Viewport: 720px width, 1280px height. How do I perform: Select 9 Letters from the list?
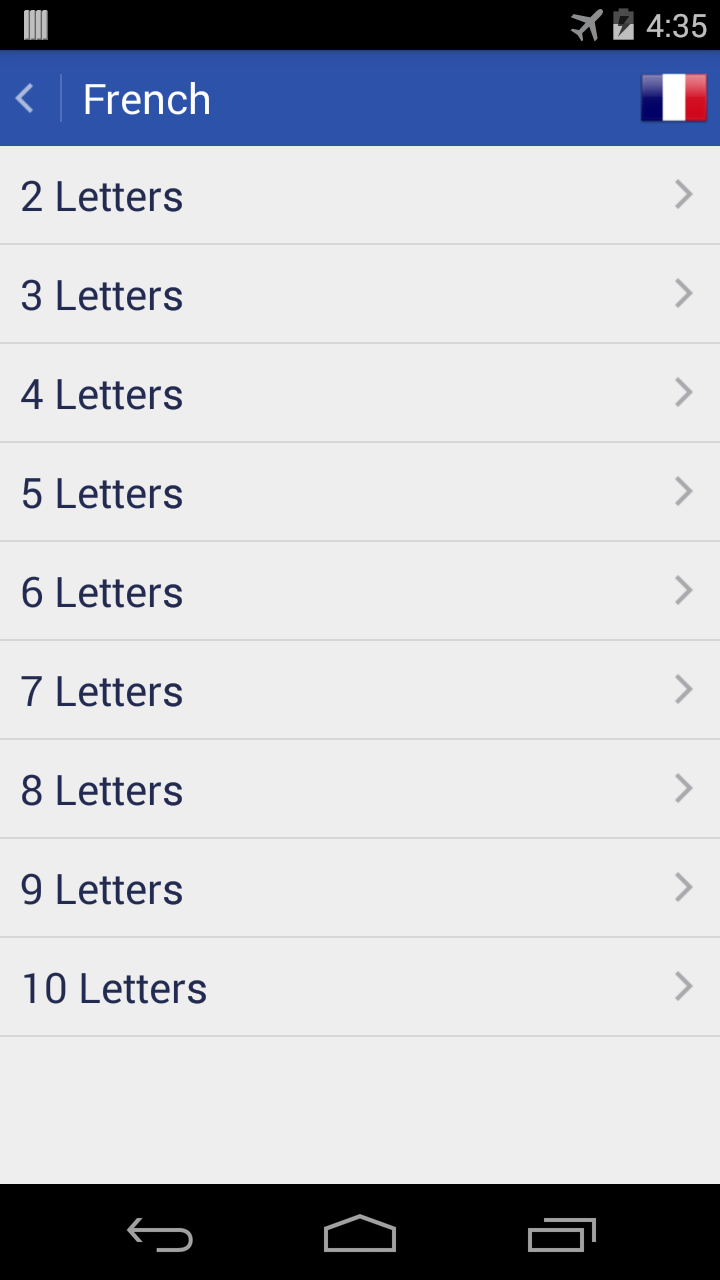tap(360, 889)
